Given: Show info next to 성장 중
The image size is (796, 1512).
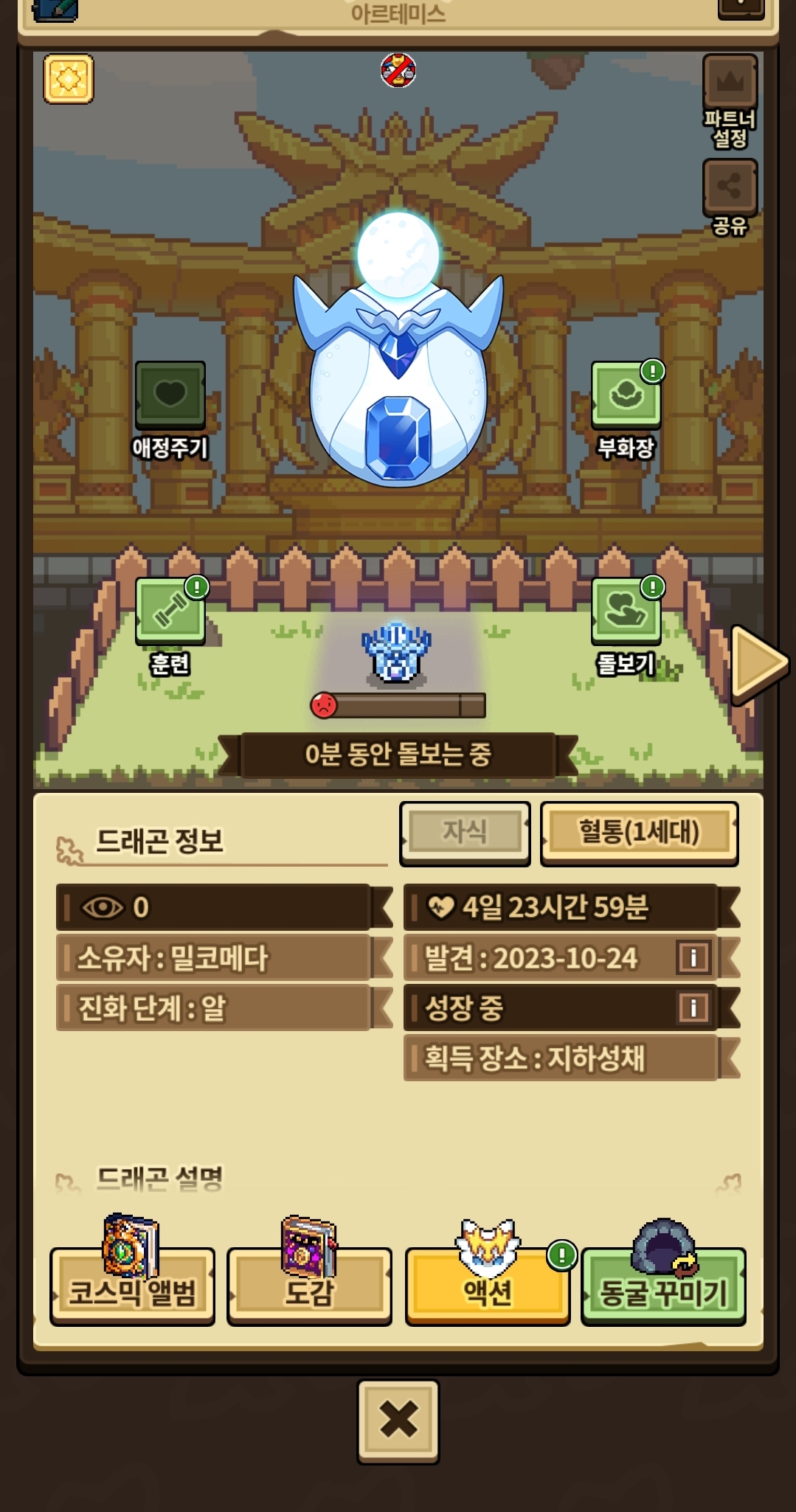Looking at the screenshot, I should click(693, 1008).
